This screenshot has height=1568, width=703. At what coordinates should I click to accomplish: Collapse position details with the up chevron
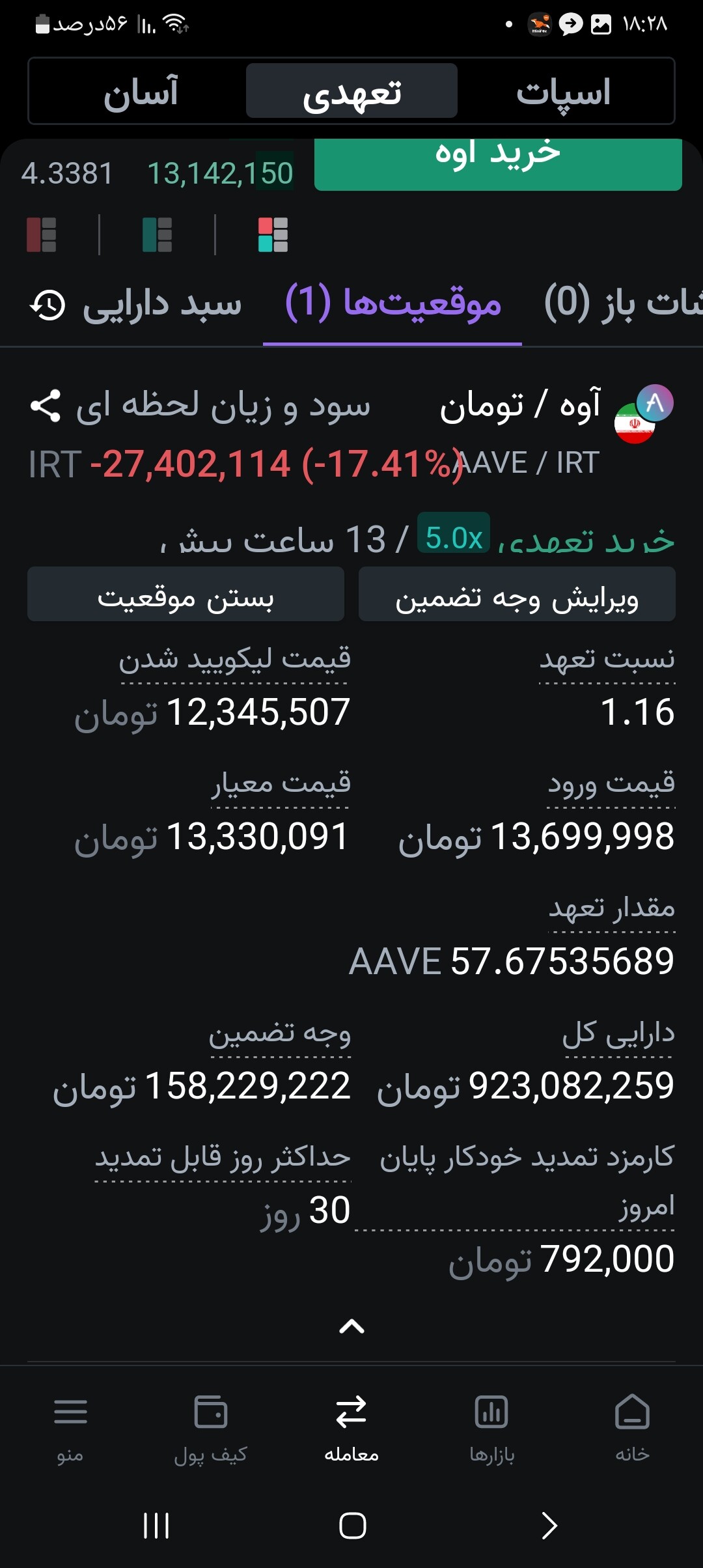(x=351, y=1326)
